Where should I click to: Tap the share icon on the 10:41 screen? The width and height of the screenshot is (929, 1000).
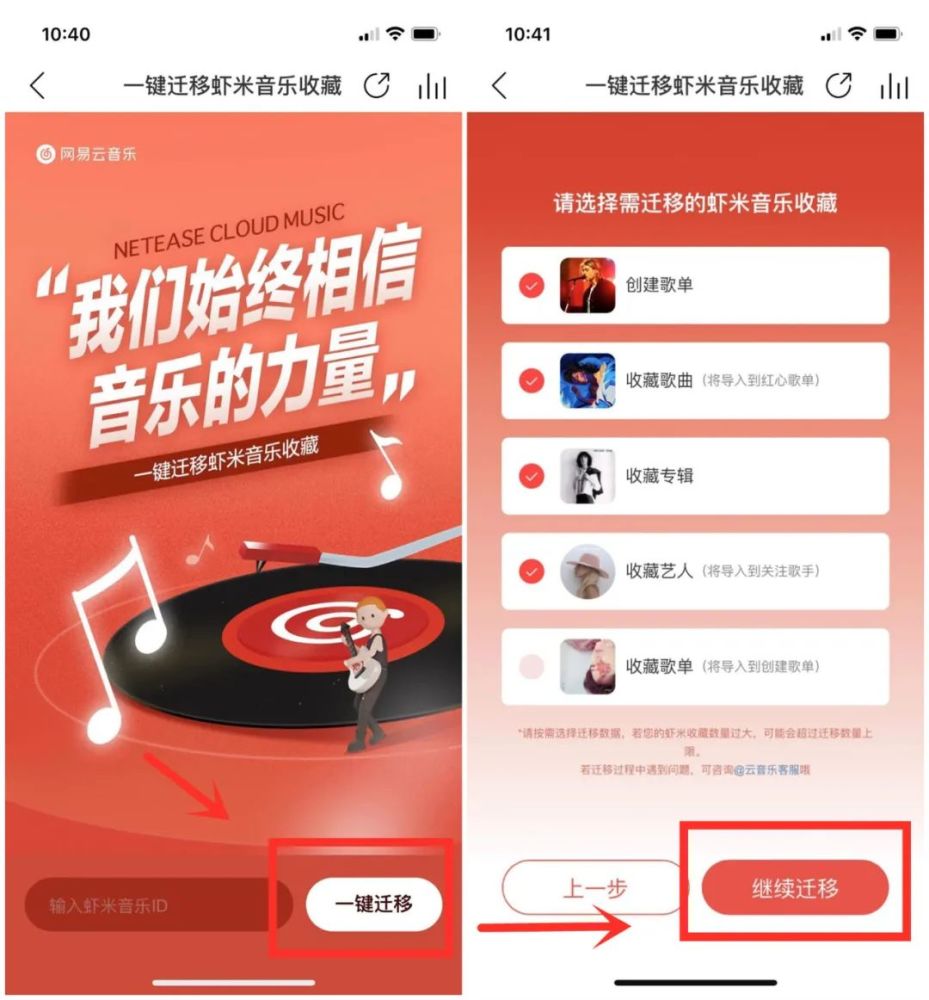click(838, 85)
